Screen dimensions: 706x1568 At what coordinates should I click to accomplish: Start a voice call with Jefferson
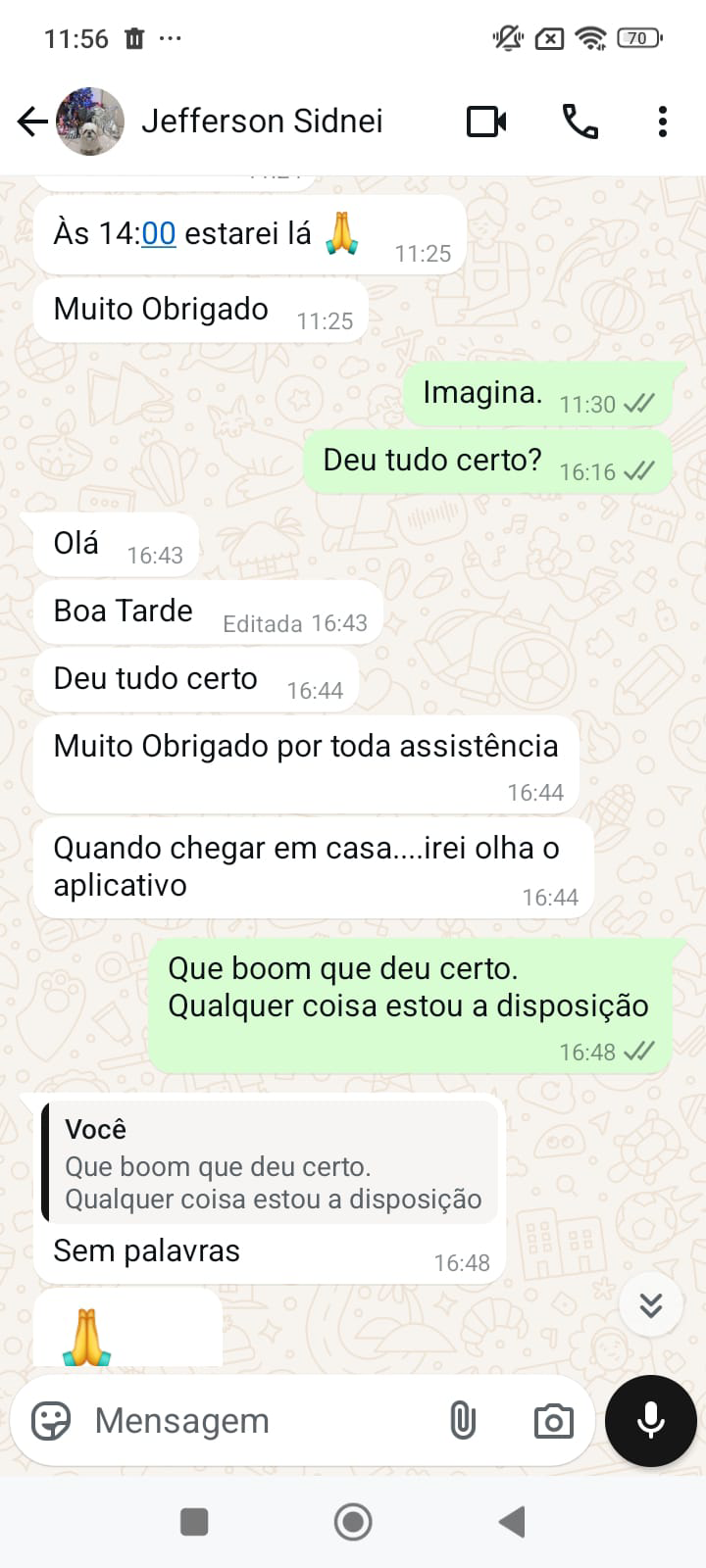[x=580, y=122]
